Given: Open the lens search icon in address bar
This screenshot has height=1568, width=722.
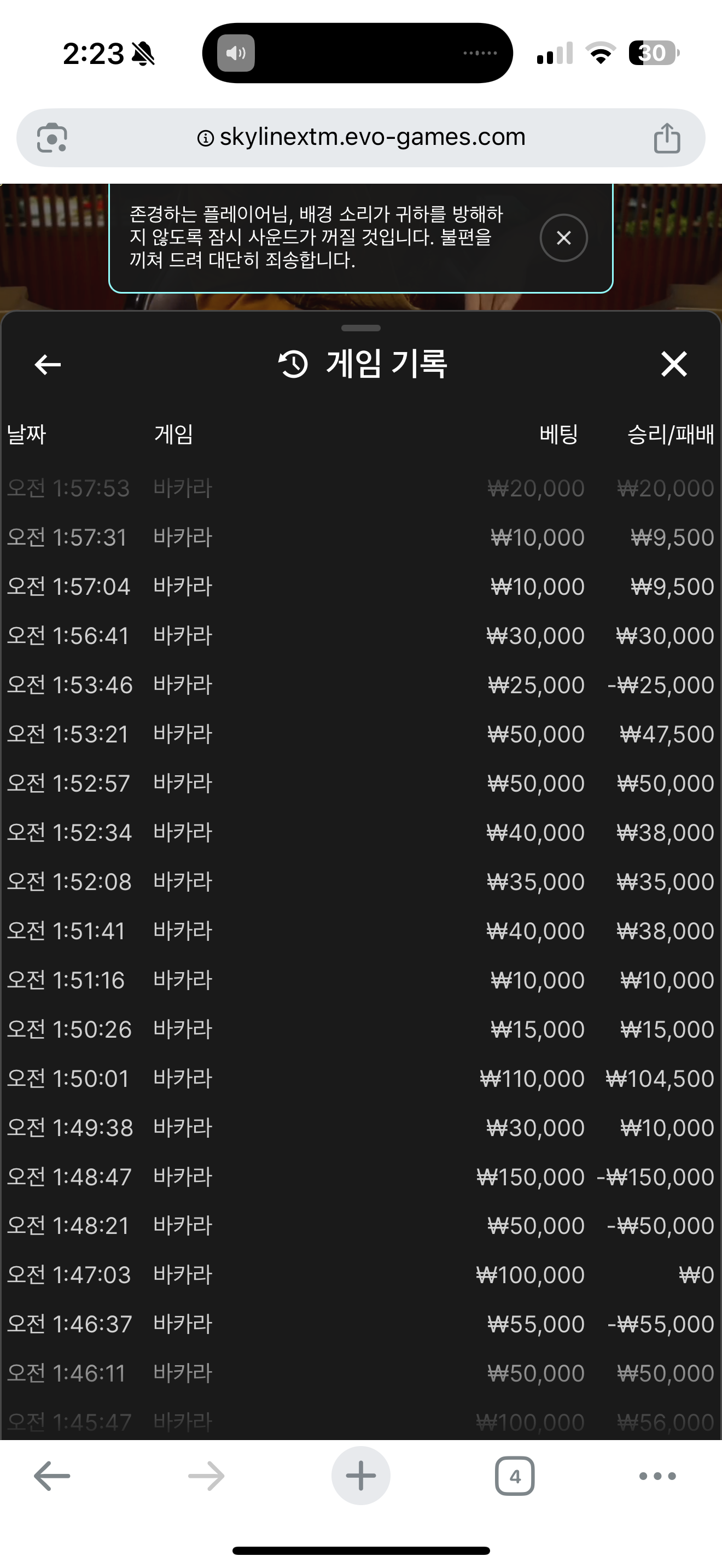Looking at the screenshot, I should tap(53, 138).
